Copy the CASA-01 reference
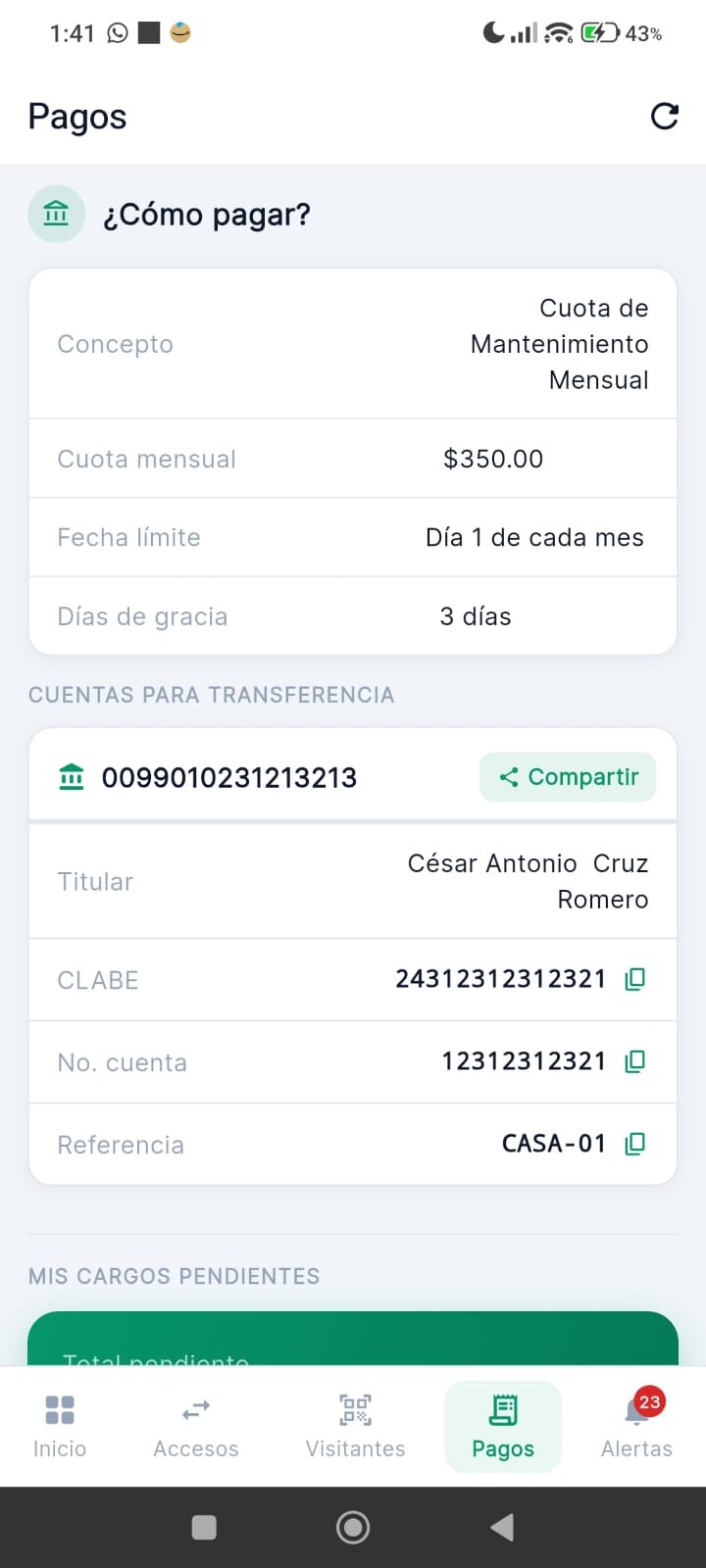Screen dimensions: 706x1568 (x=634, y=1144)
